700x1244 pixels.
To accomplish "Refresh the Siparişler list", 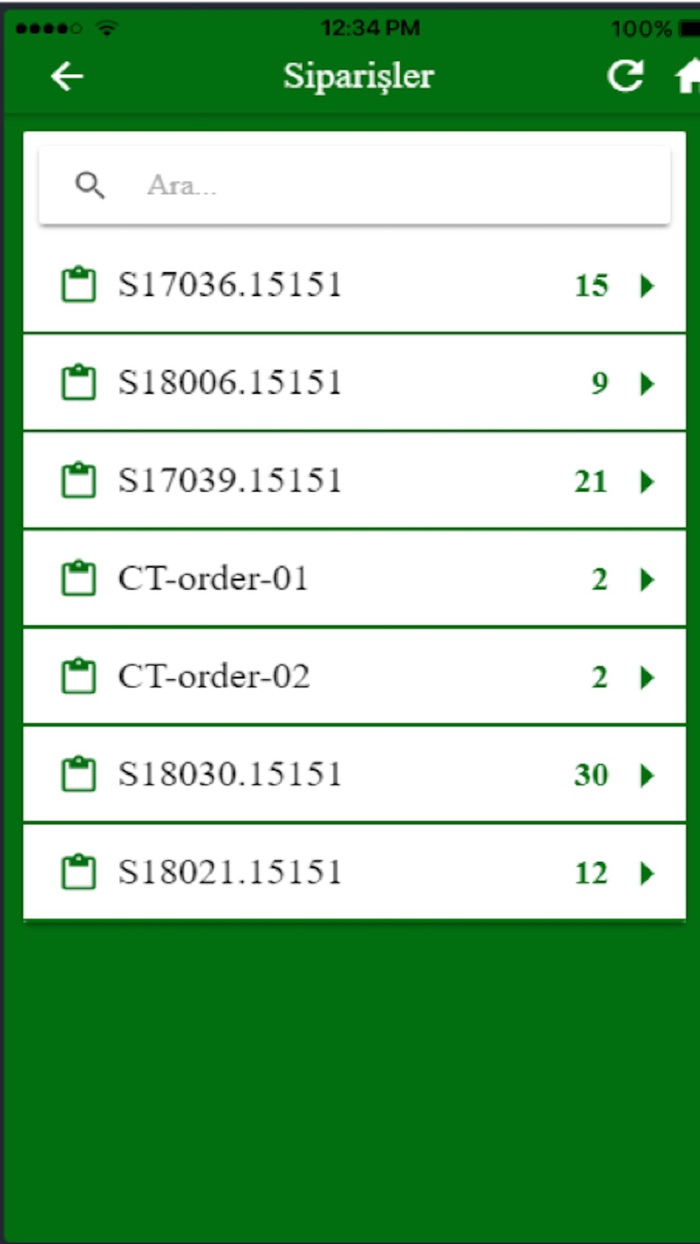I will click(x=625, y=77).
